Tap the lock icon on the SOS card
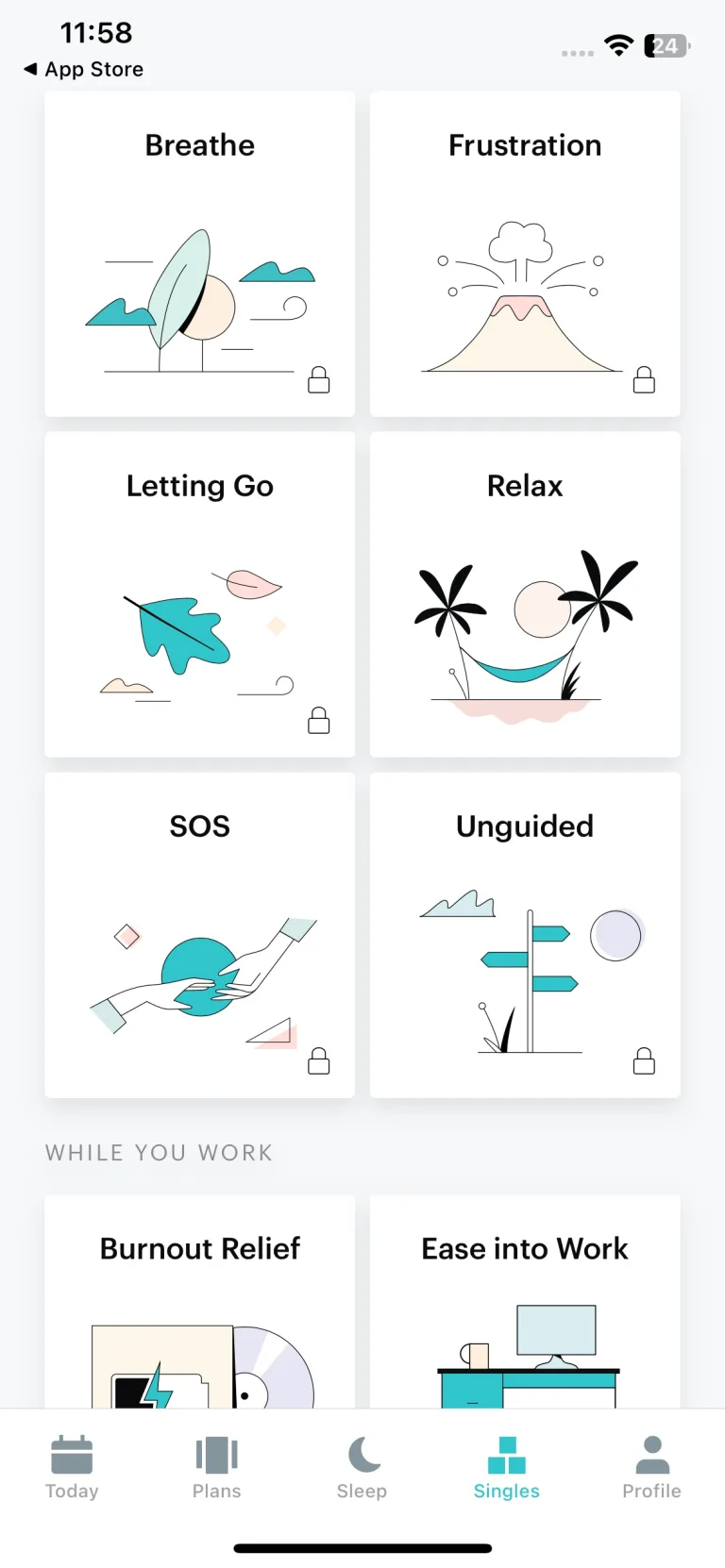This screenshot has width=725, height=1568. 318,1061
